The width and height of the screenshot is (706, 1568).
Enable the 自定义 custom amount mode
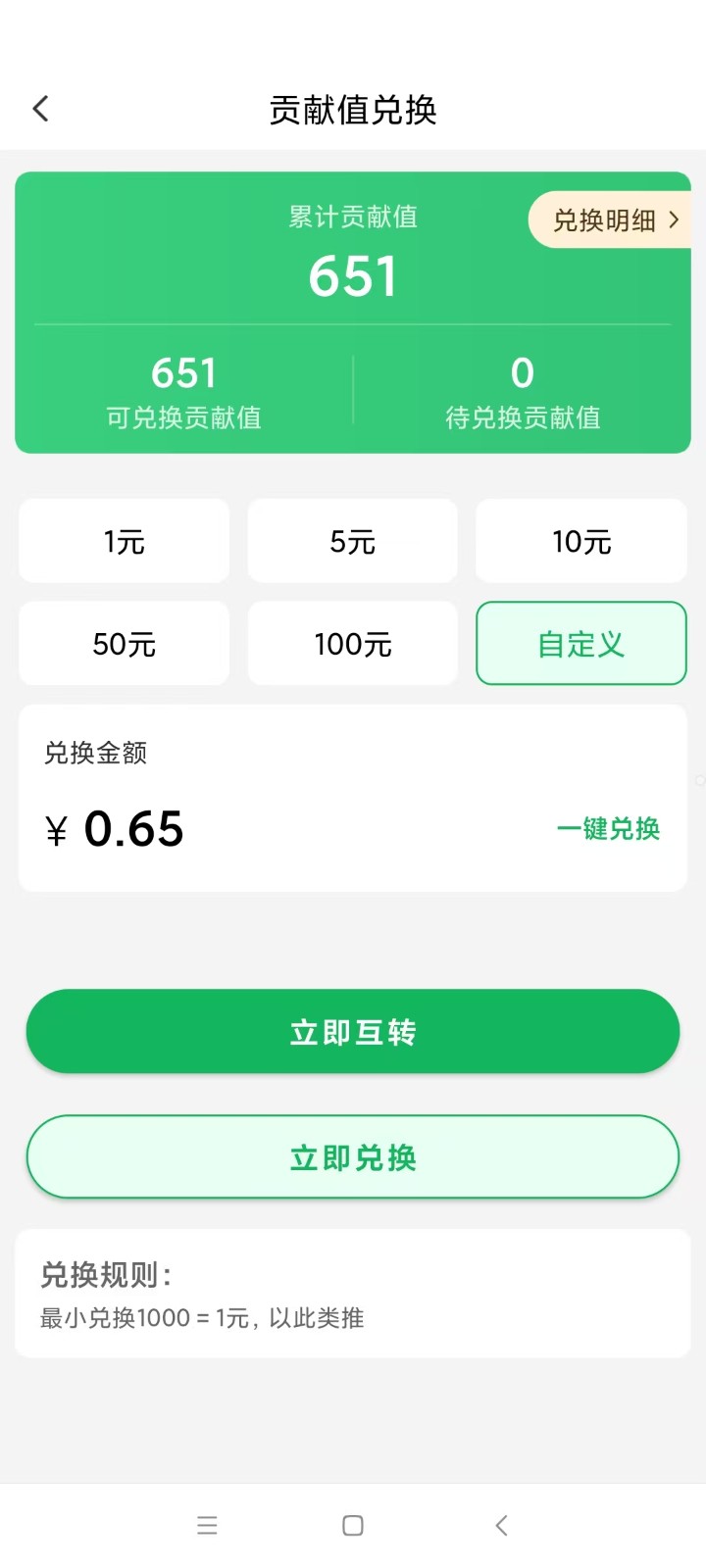click(580, 644)
